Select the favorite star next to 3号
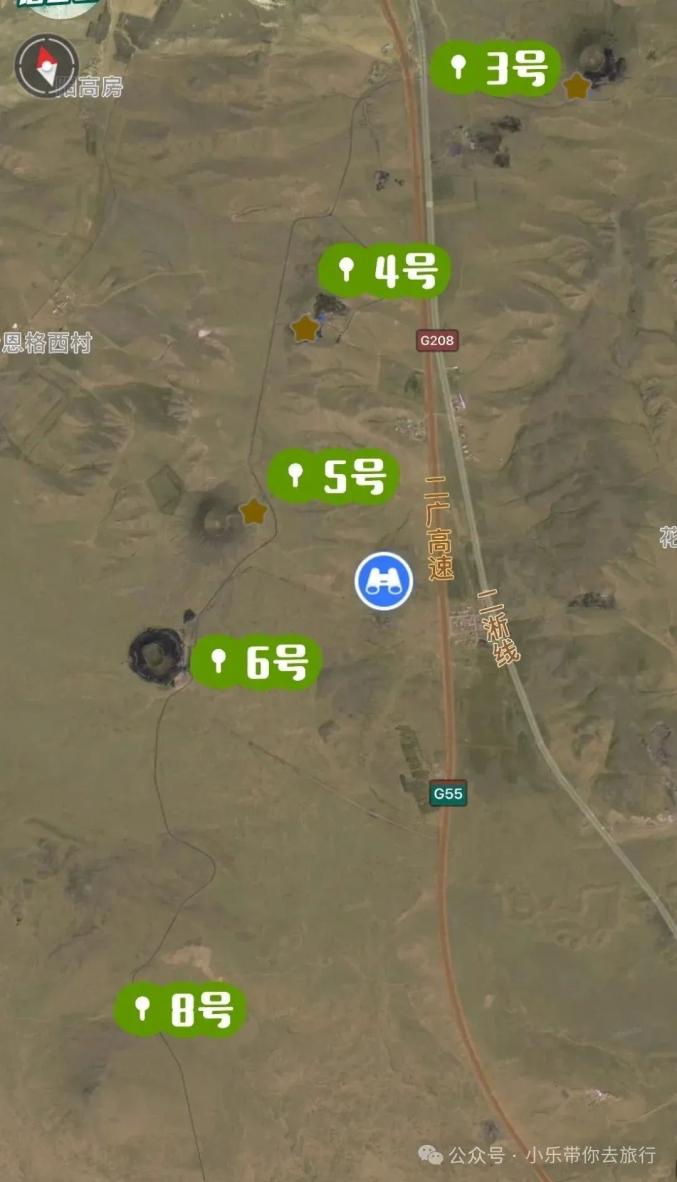Image resolution: width=677 pixels, height=1182 pixels. click(577, 87)
